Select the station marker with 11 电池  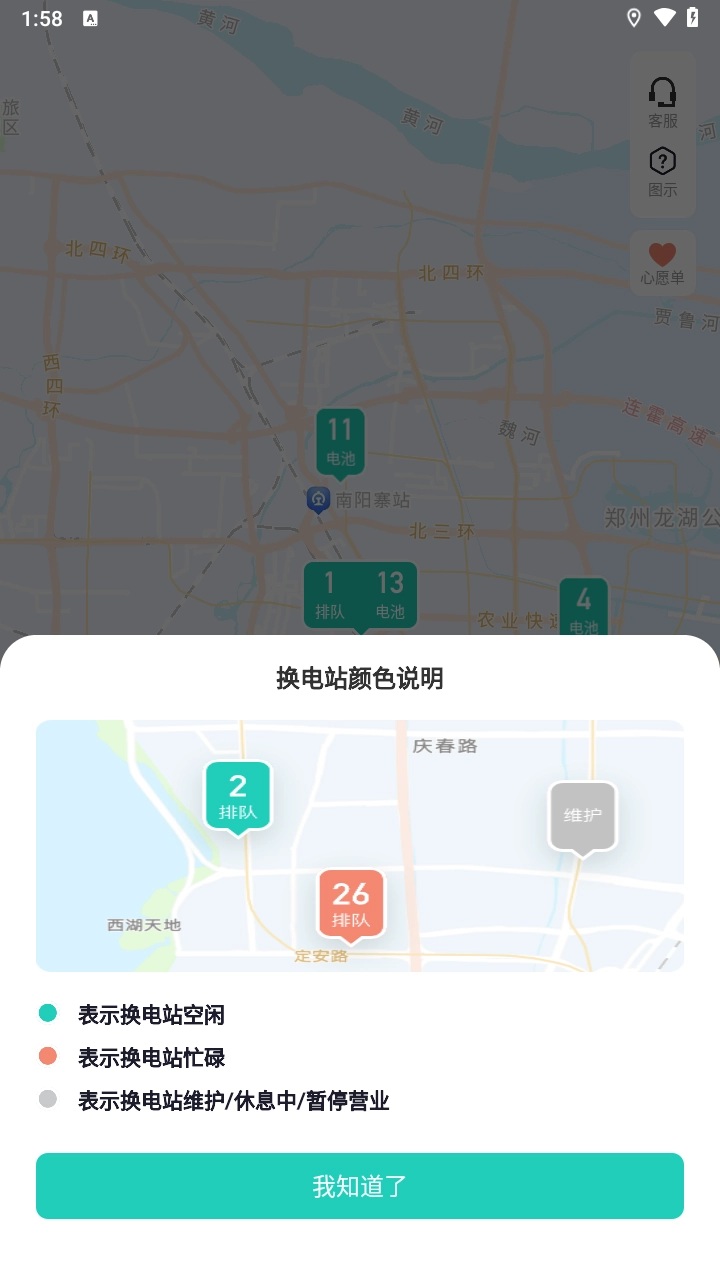coord(340,441)
